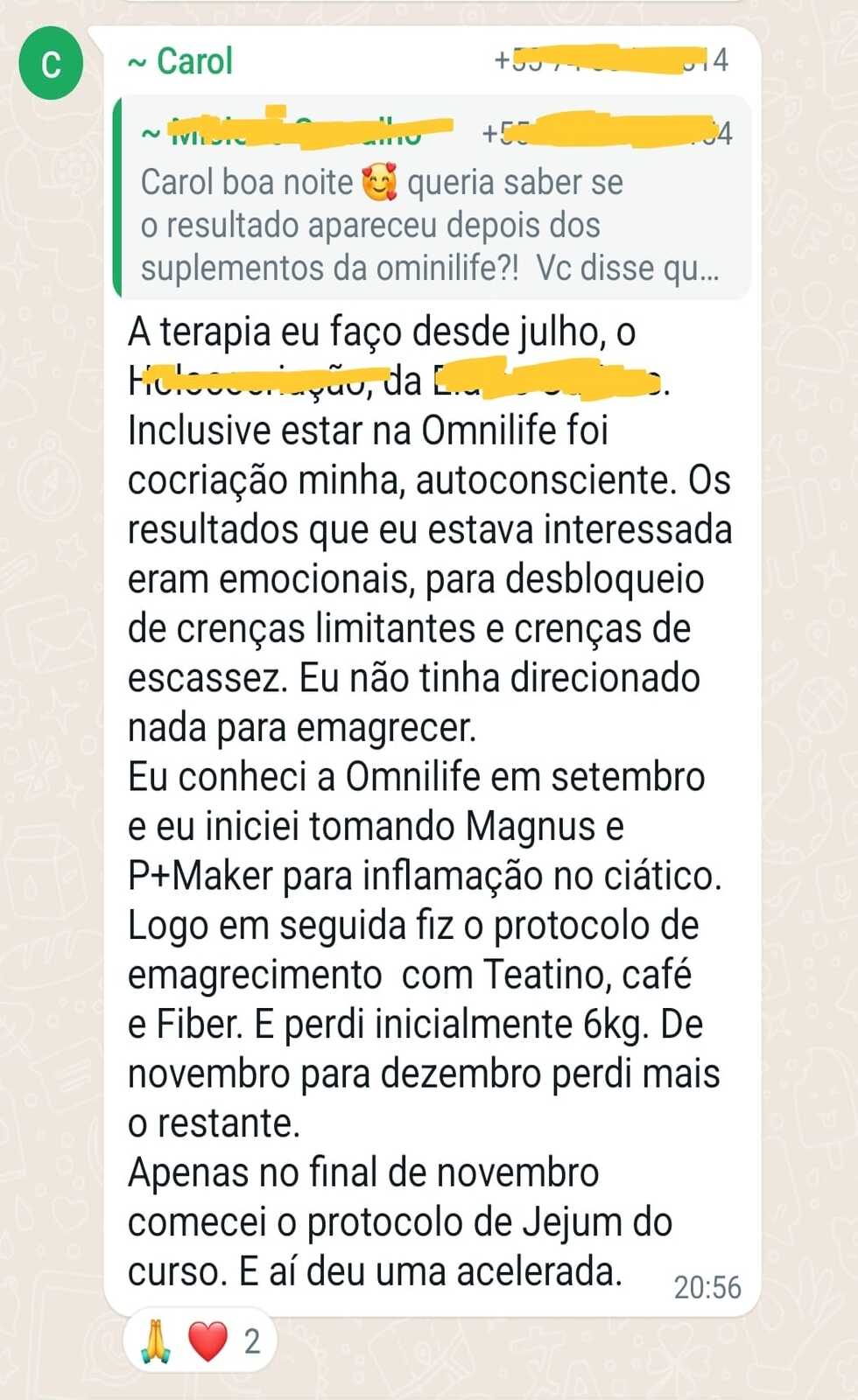This screenshot has width=858, height=1400.
Task: Tap the sender name ~ Carol
Action: pos(181,61)
